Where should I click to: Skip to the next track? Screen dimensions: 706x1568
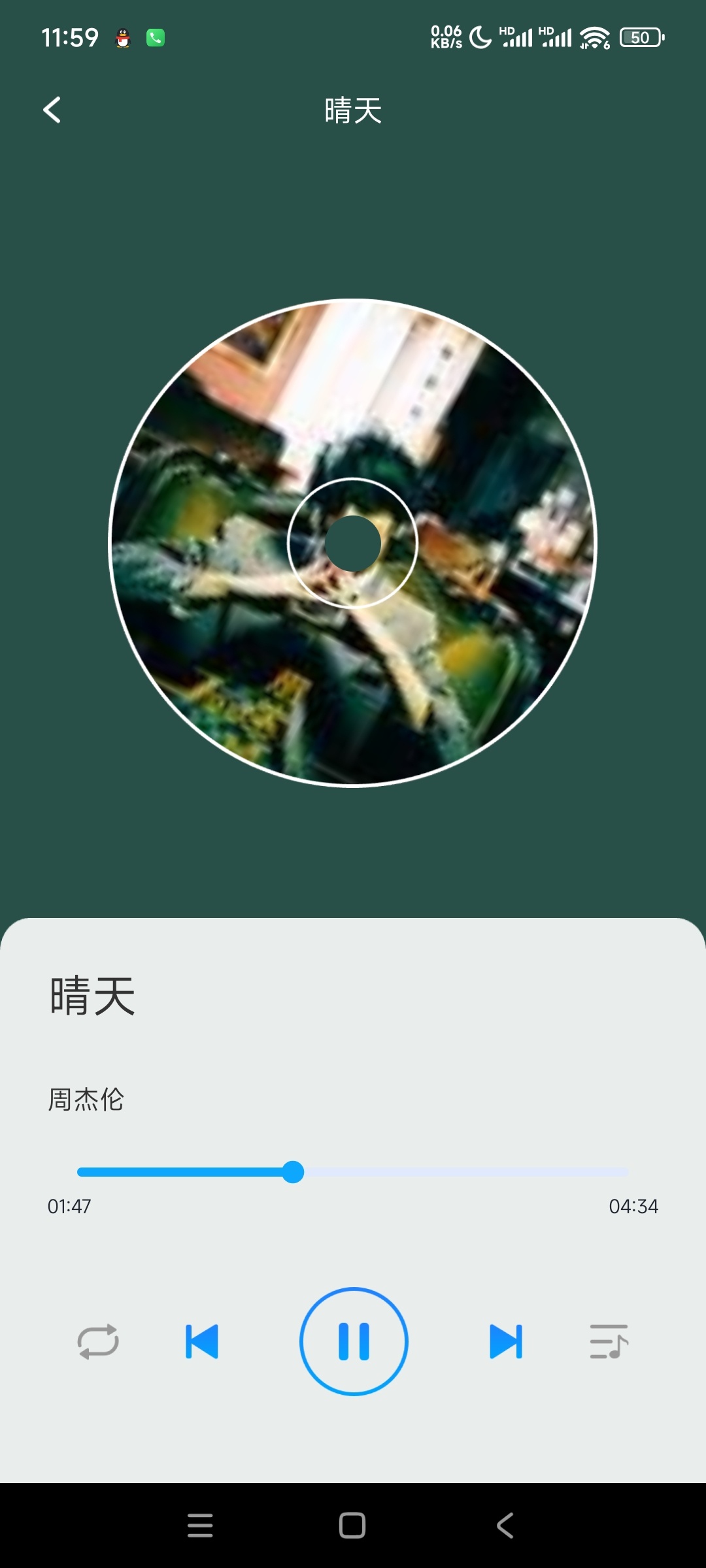(505, 1341)
